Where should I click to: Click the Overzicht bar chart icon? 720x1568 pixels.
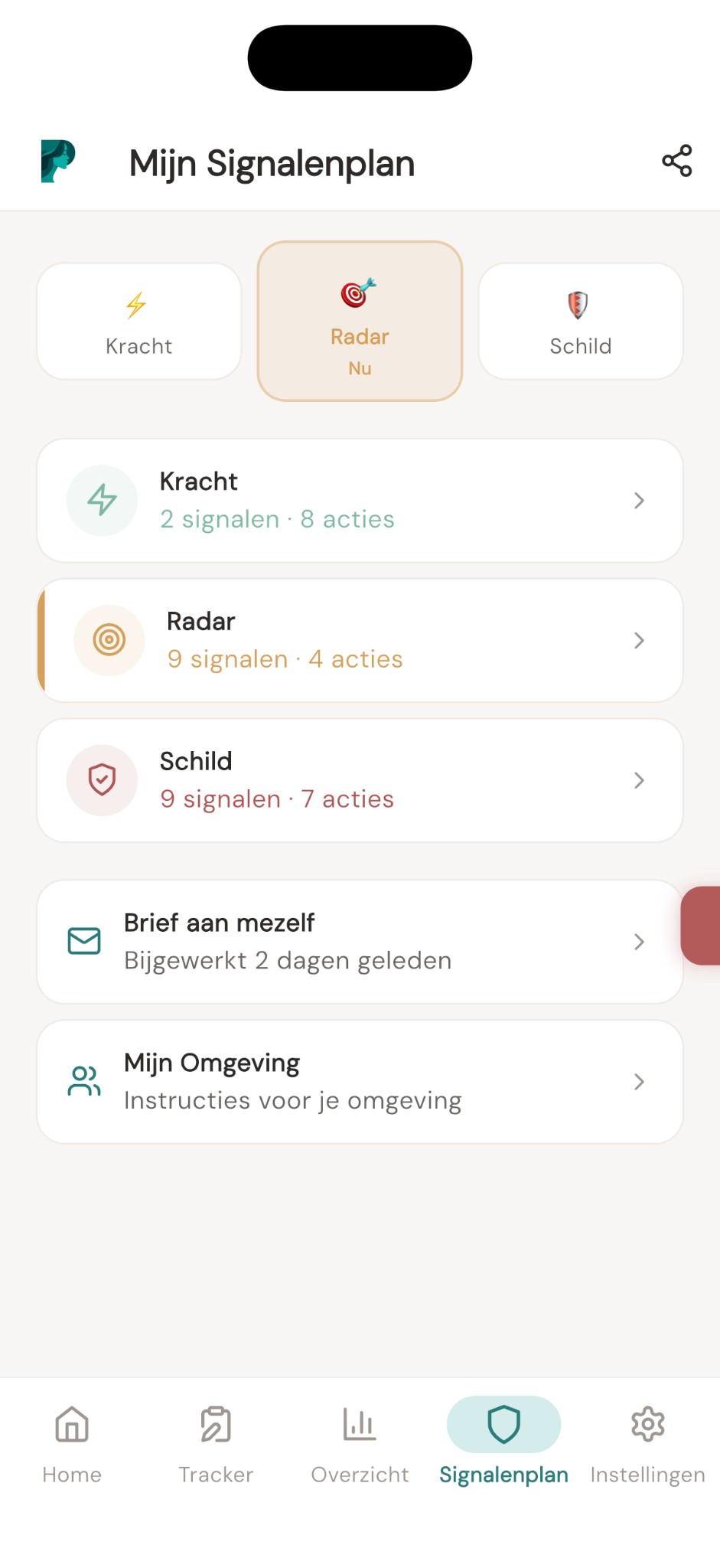click(x=359, y=1424)
